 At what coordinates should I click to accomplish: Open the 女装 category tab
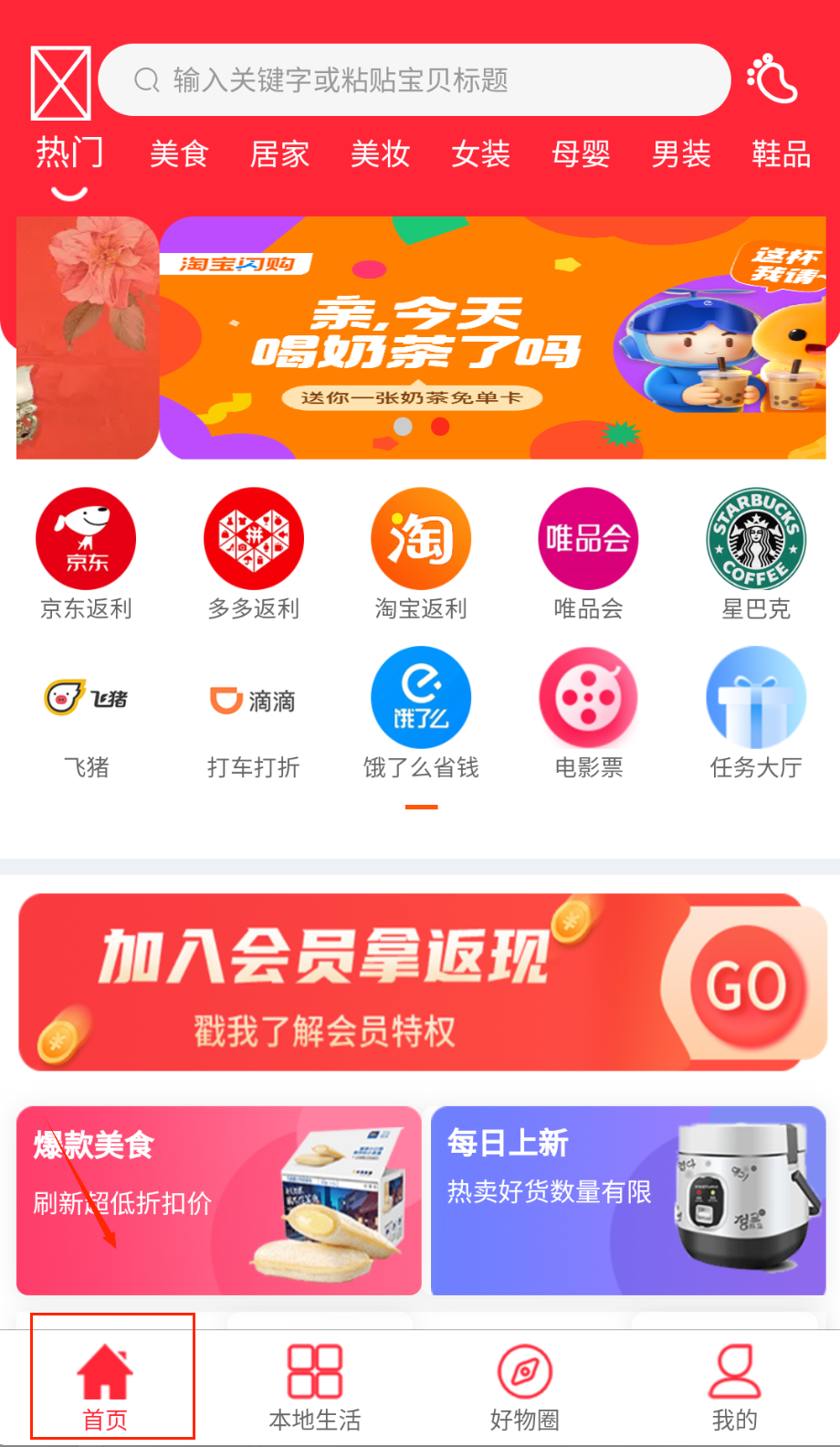(x=480, y=153)
